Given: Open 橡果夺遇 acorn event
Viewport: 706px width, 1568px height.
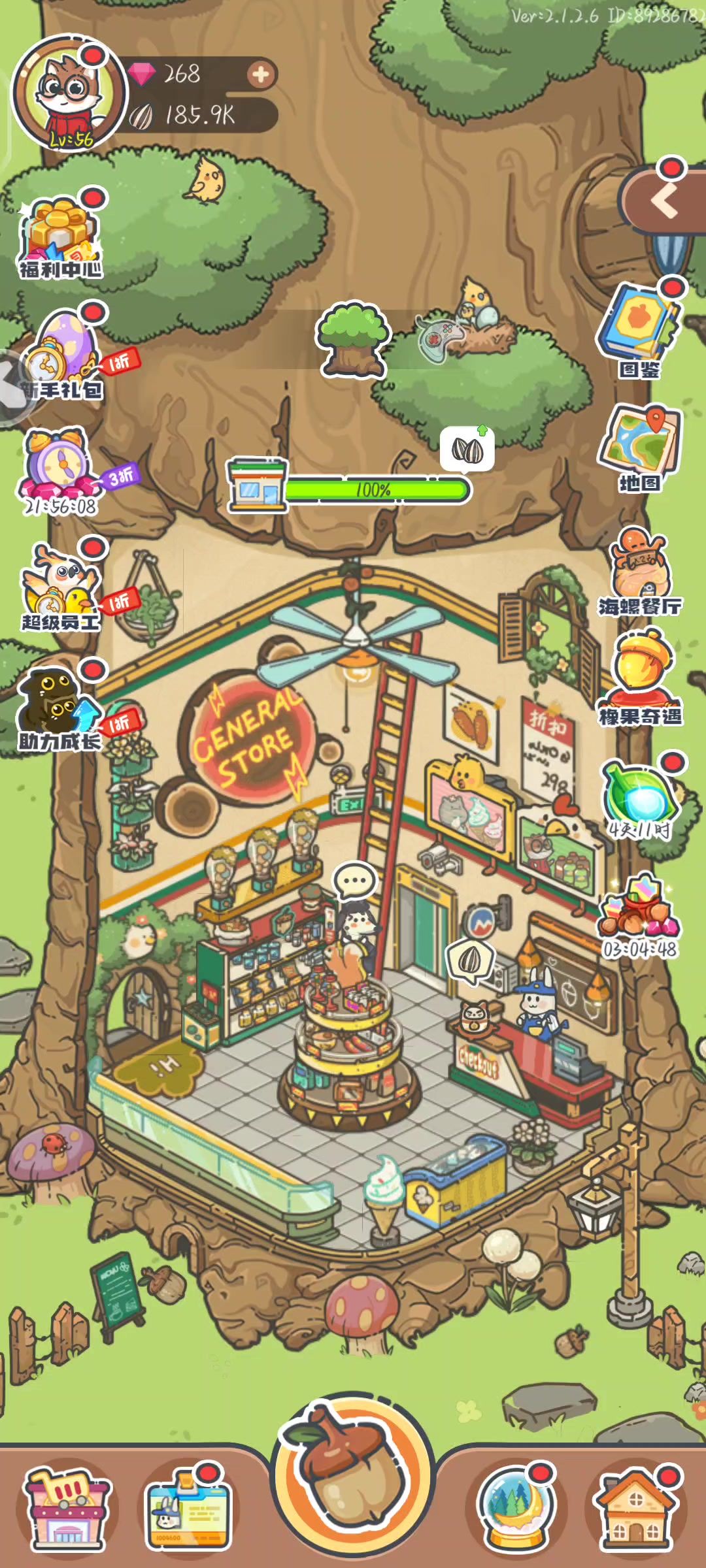Looking at the screenshot, I should point(641,679).
